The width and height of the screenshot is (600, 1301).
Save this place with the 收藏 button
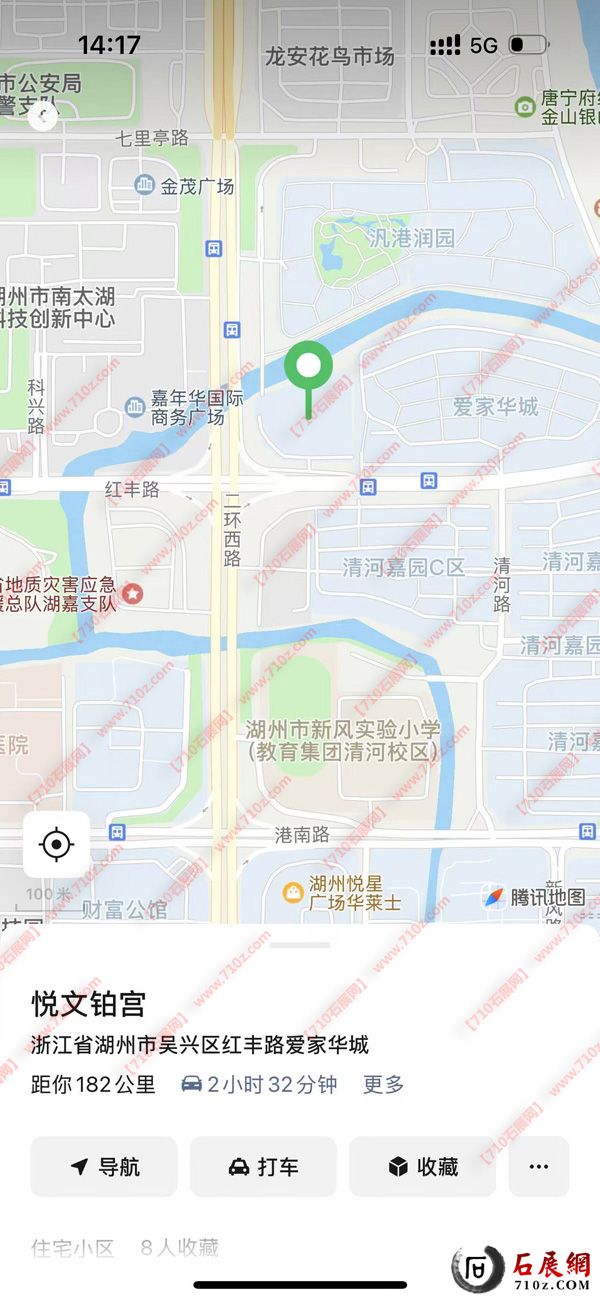(x=423, y=1166)
